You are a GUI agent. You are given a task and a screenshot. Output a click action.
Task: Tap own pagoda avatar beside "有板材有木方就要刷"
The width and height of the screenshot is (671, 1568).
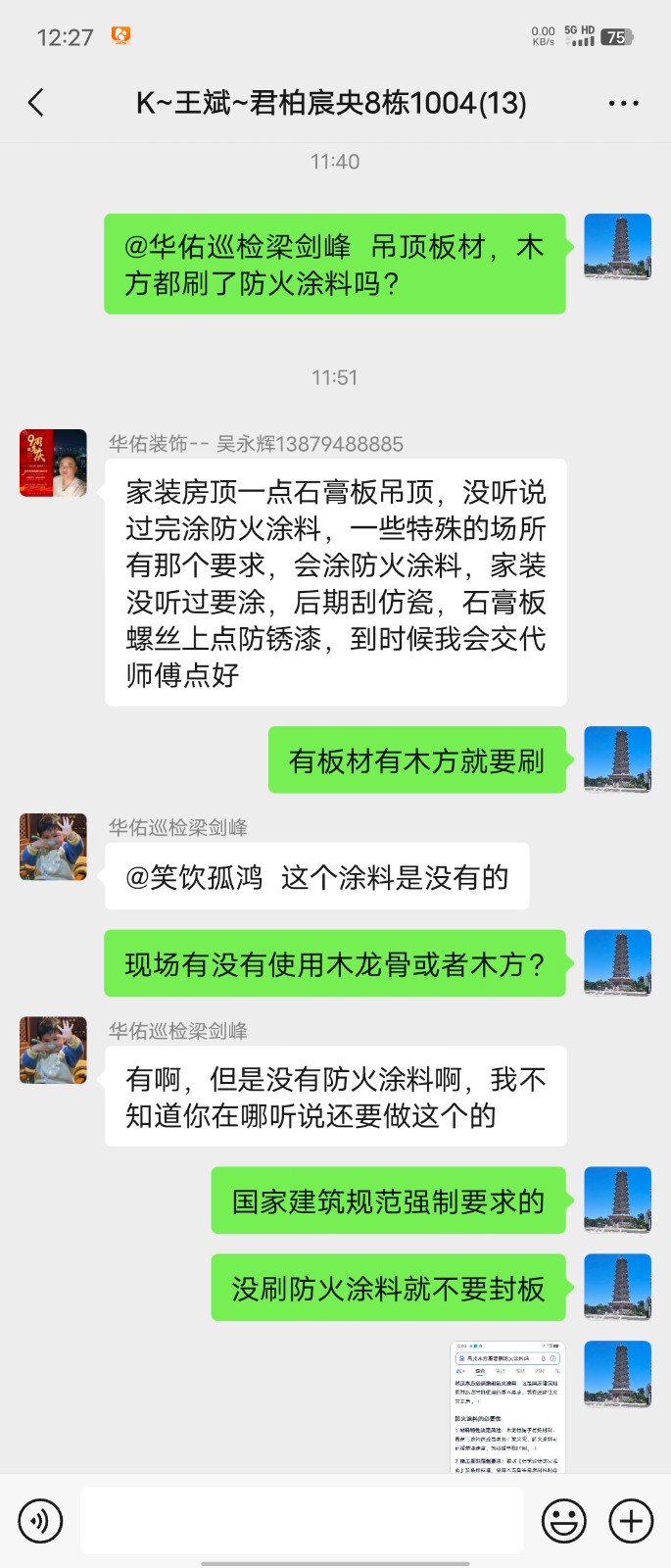point(617,759)
